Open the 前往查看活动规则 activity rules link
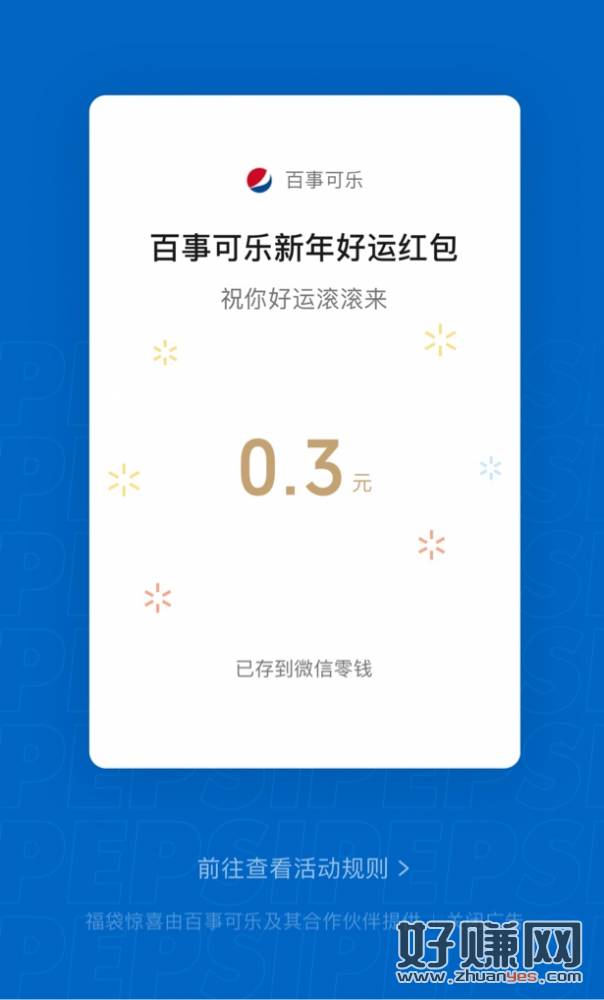 click(302, 868)
